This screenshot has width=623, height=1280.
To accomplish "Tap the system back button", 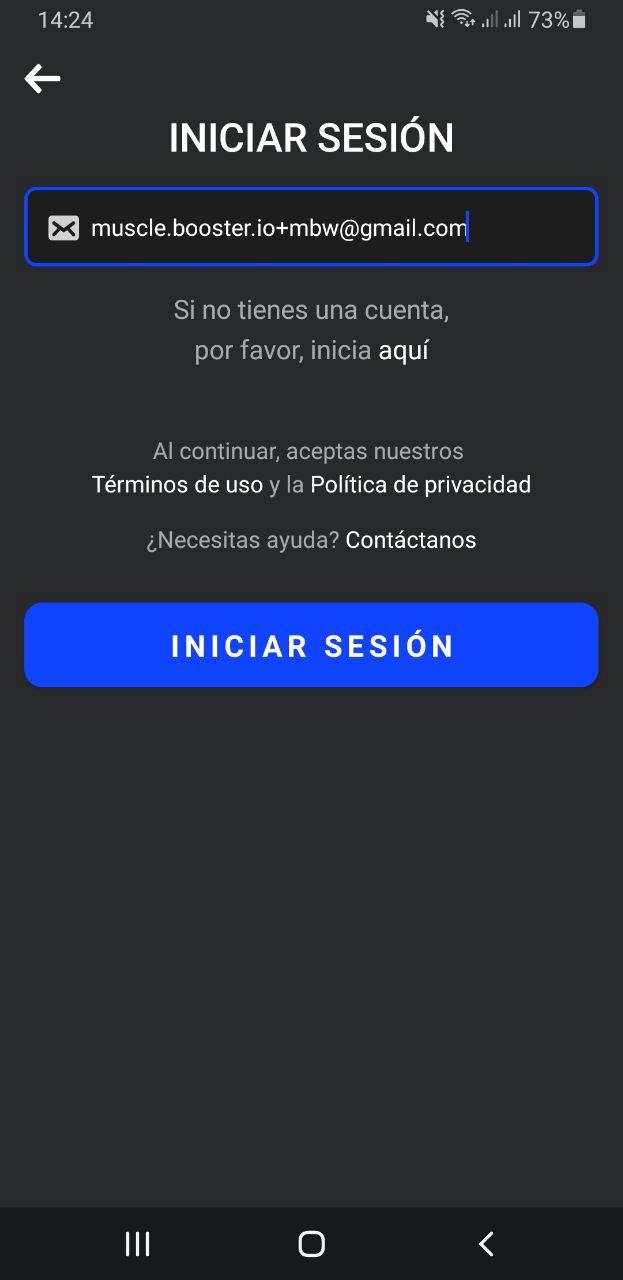I will 486,1244.
